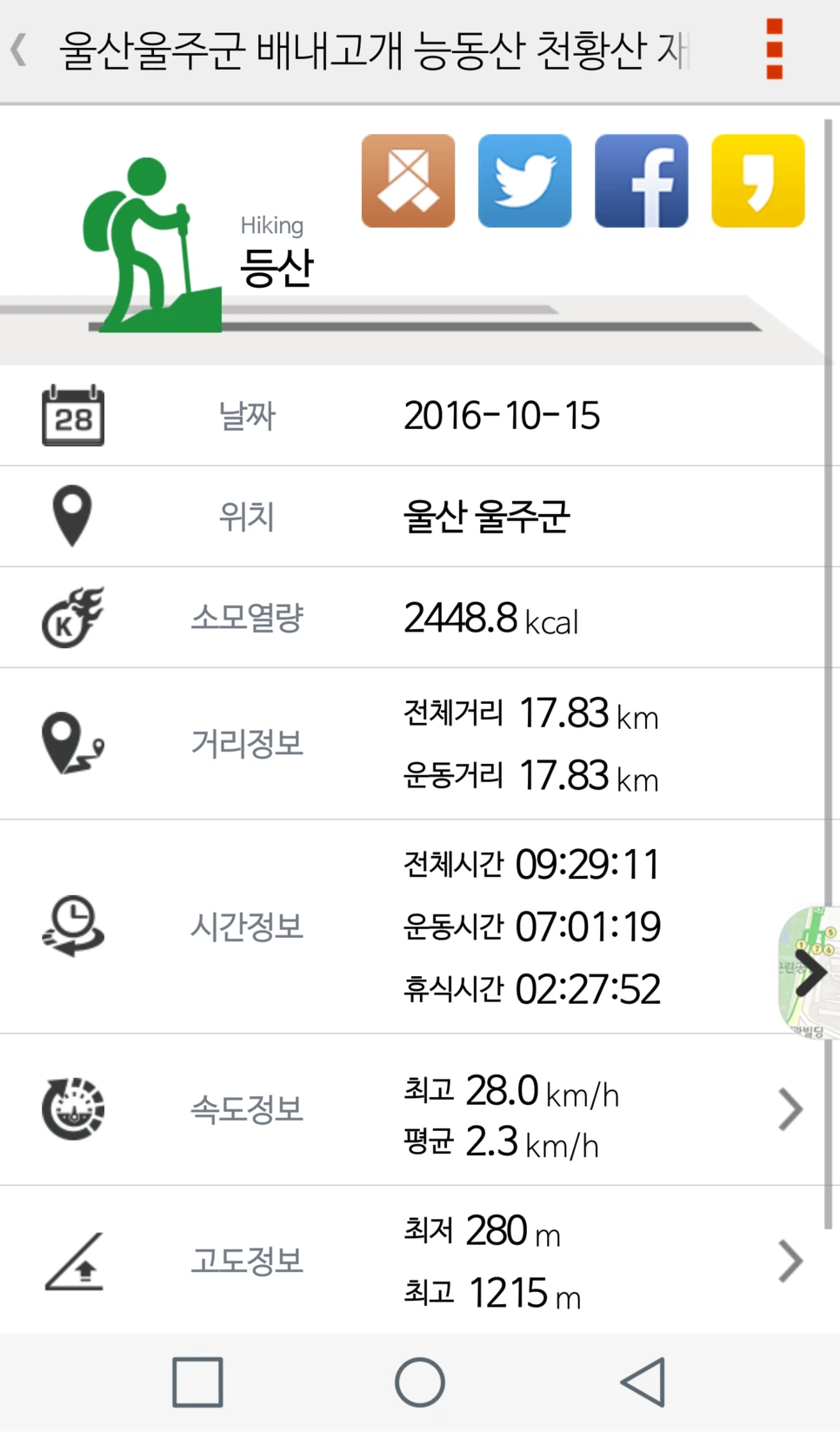Image resolution: width=840 pixels, height=1432 pixels.
Task: Open detailed speed information chevron
Action: [790, 1110]
